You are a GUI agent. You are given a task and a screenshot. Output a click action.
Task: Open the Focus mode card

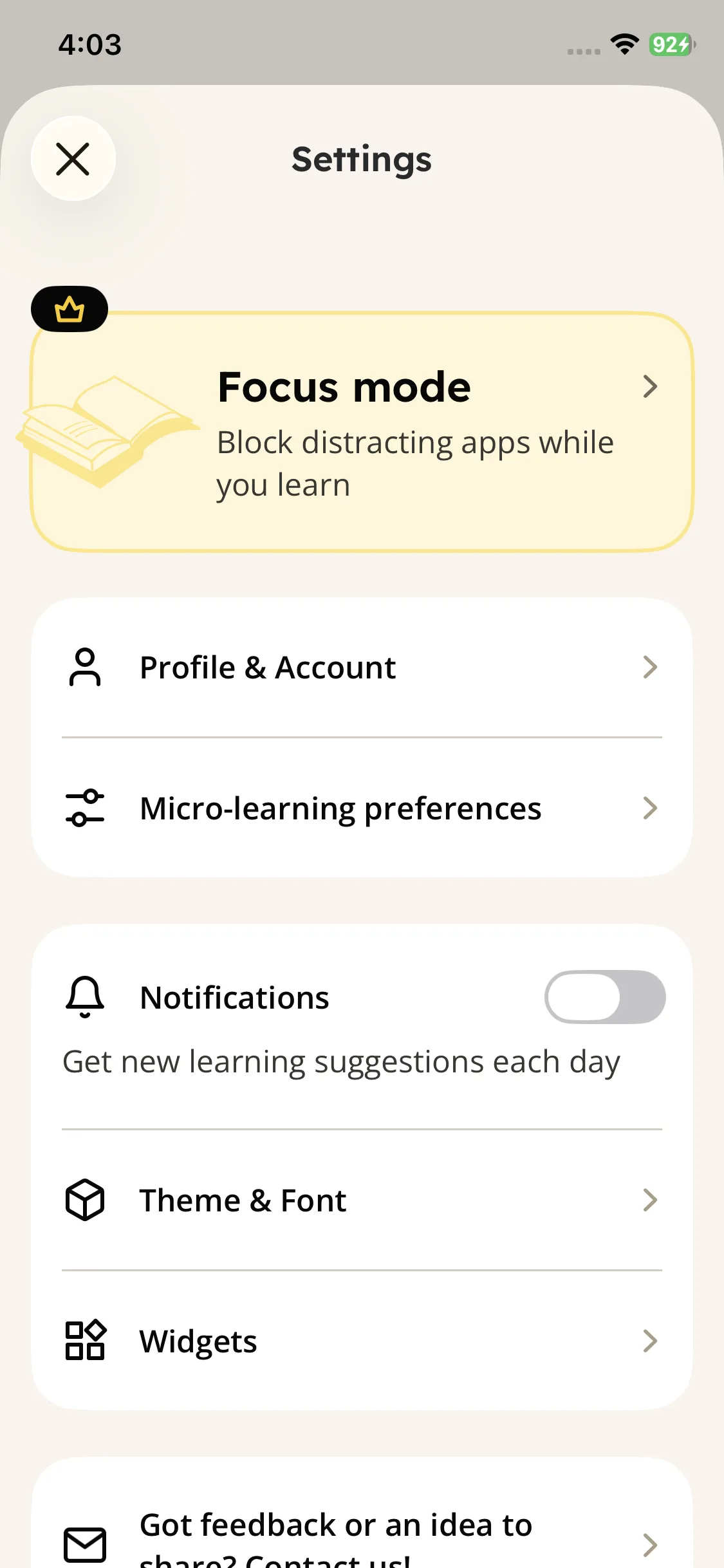[362, 432]
